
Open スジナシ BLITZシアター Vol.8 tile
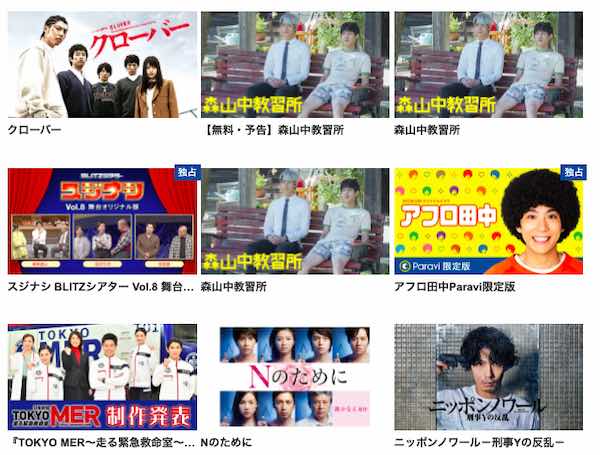click(102, 221)
